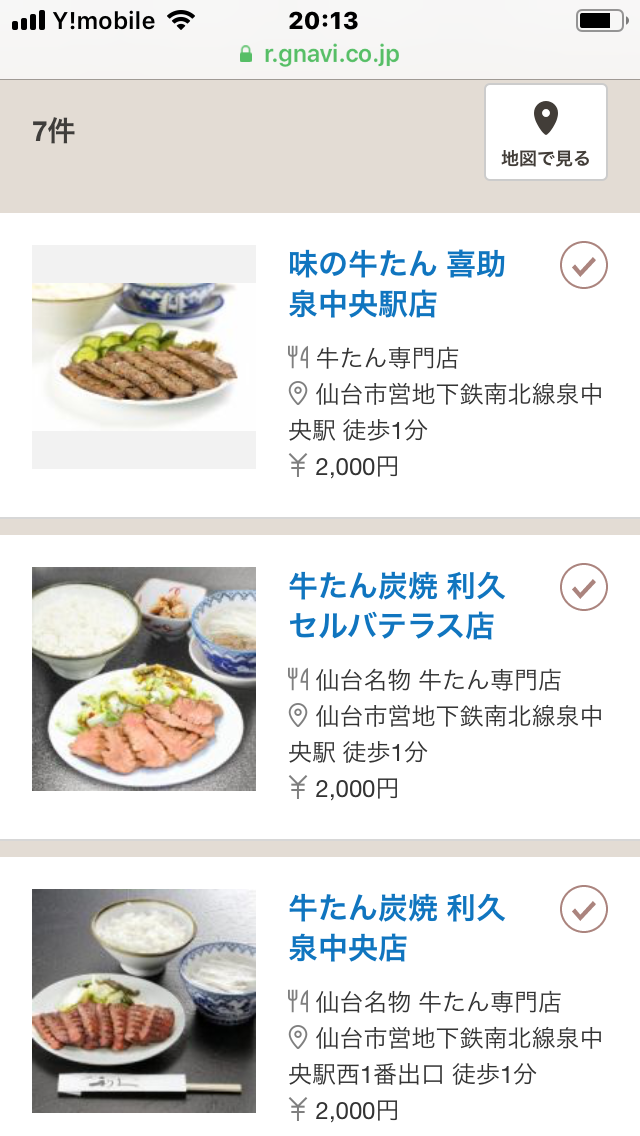Open the map view with 地図で見る
Screen dimensions: 640x1136
click(x=545, y=132)
